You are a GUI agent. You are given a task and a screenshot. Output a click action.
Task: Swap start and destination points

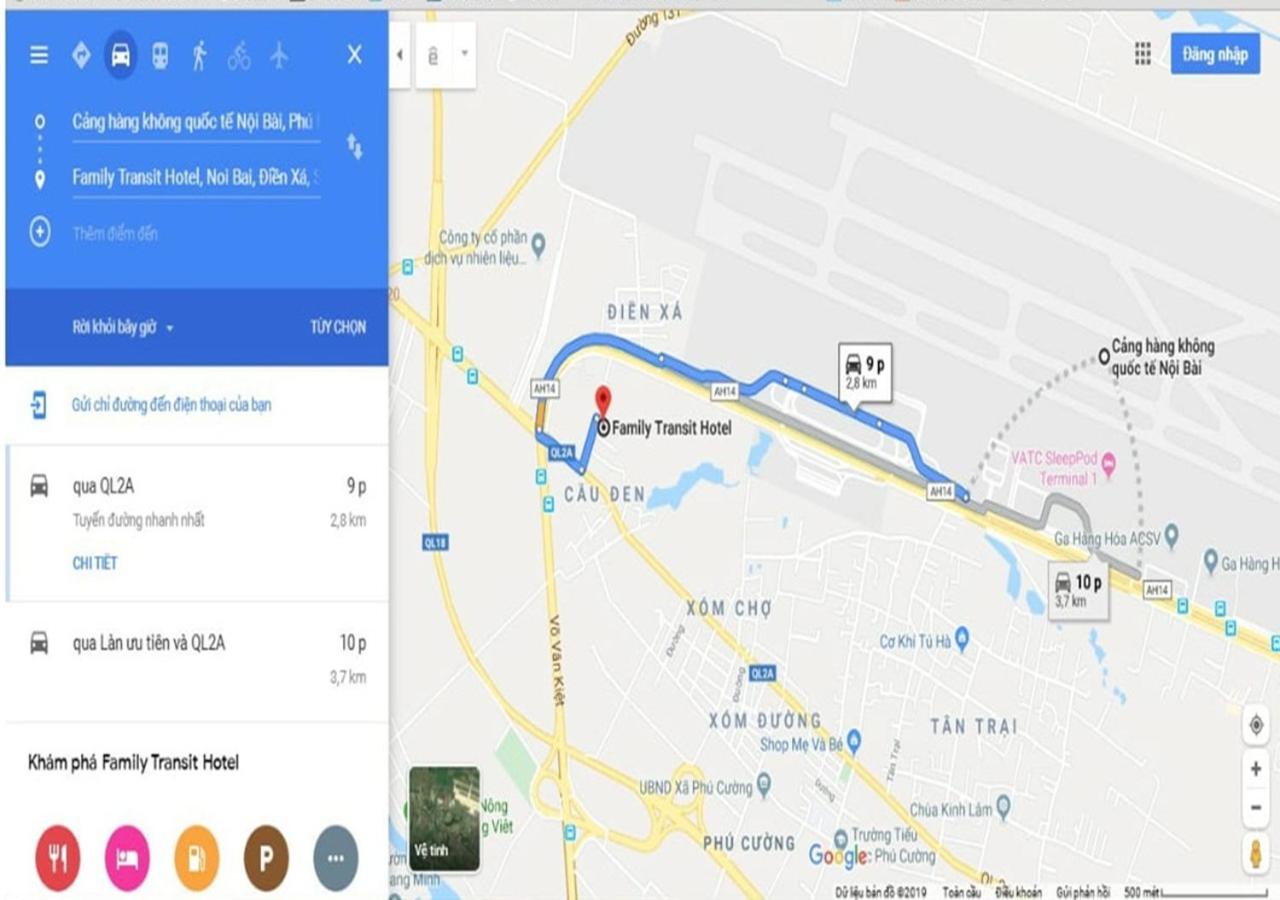(355, 146)
